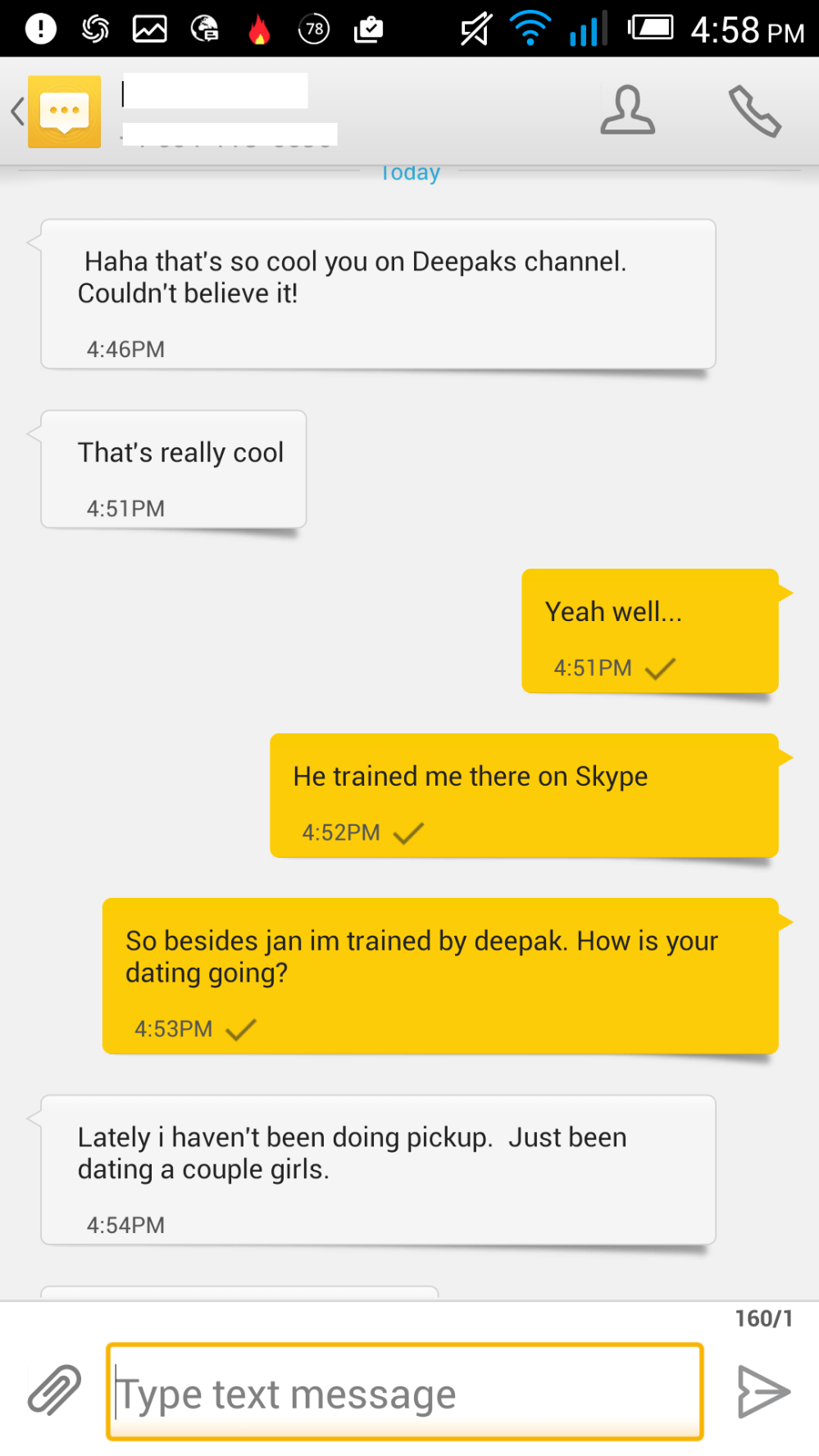Open the contact profile icon
Image resolution: width=819 pixels, height=1456 pixels.
(627, 110)
